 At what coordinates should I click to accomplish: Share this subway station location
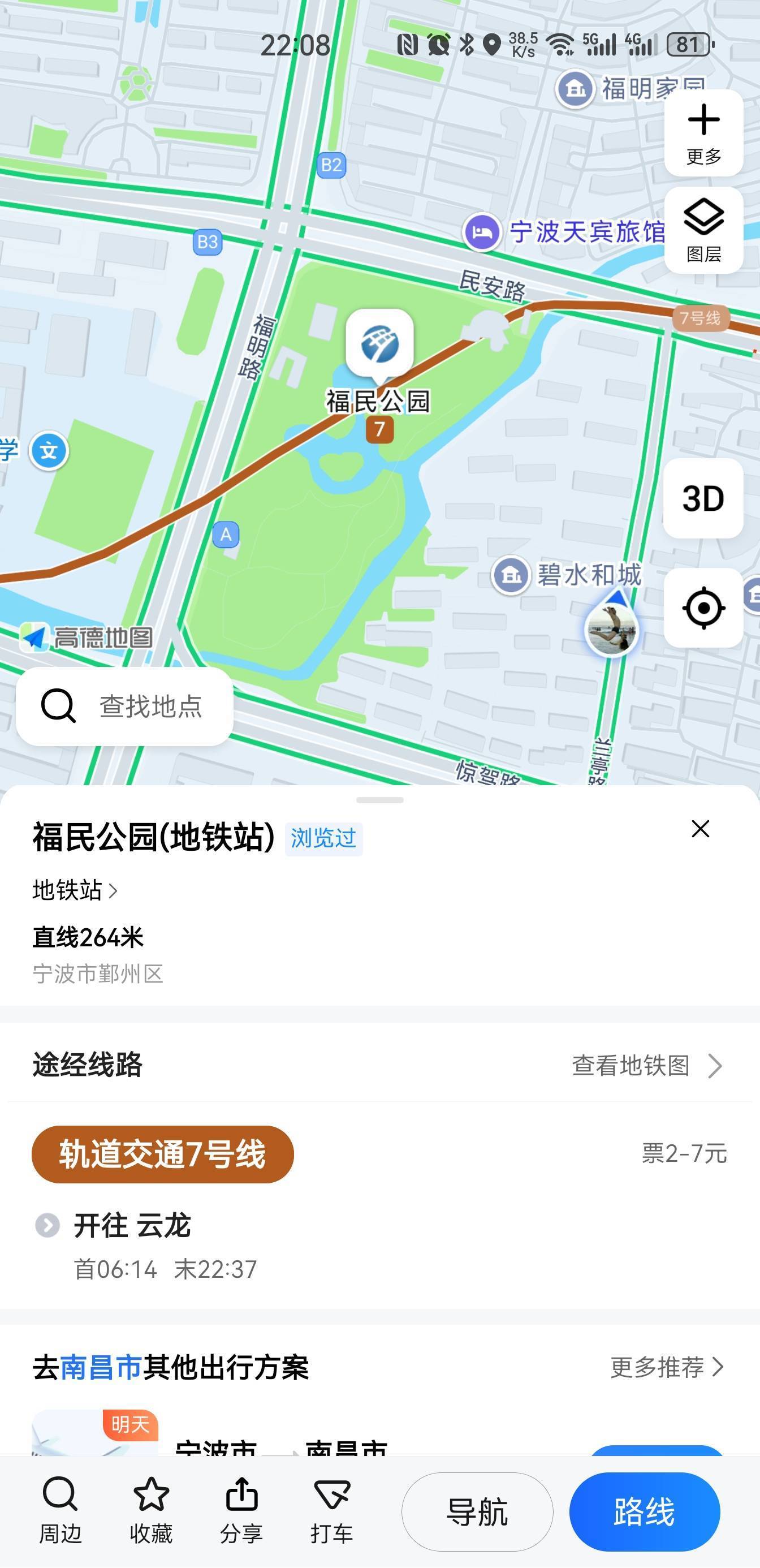pyautogui.click(x=241, y=1511)
